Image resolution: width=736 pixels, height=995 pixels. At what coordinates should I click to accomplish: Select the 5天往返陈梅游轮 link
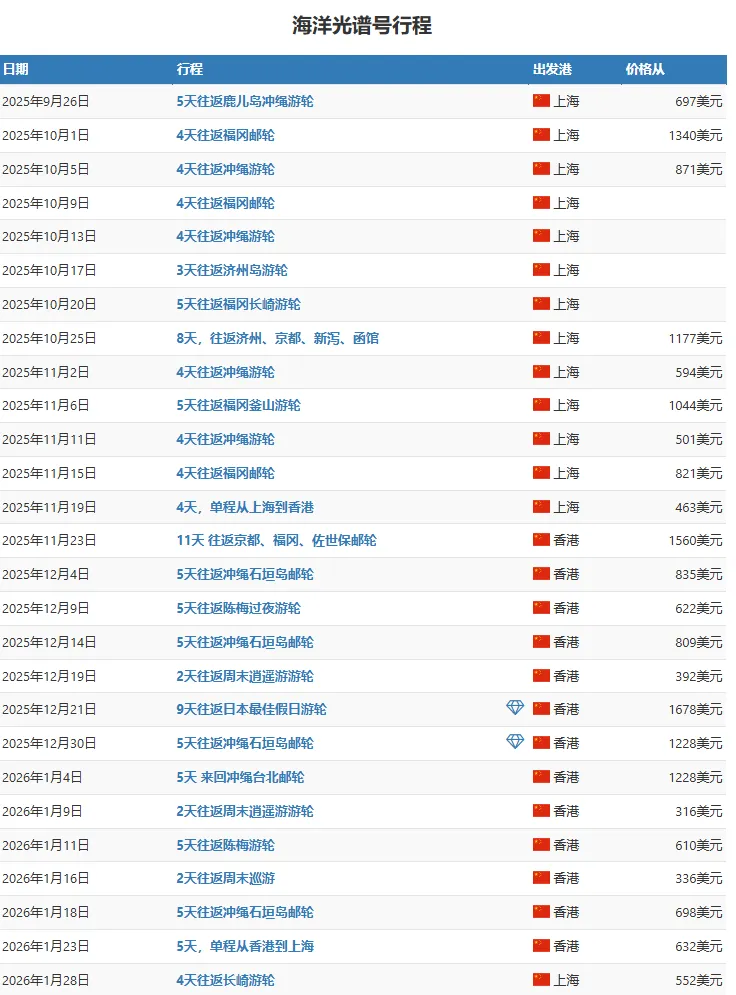pos(225,845)
